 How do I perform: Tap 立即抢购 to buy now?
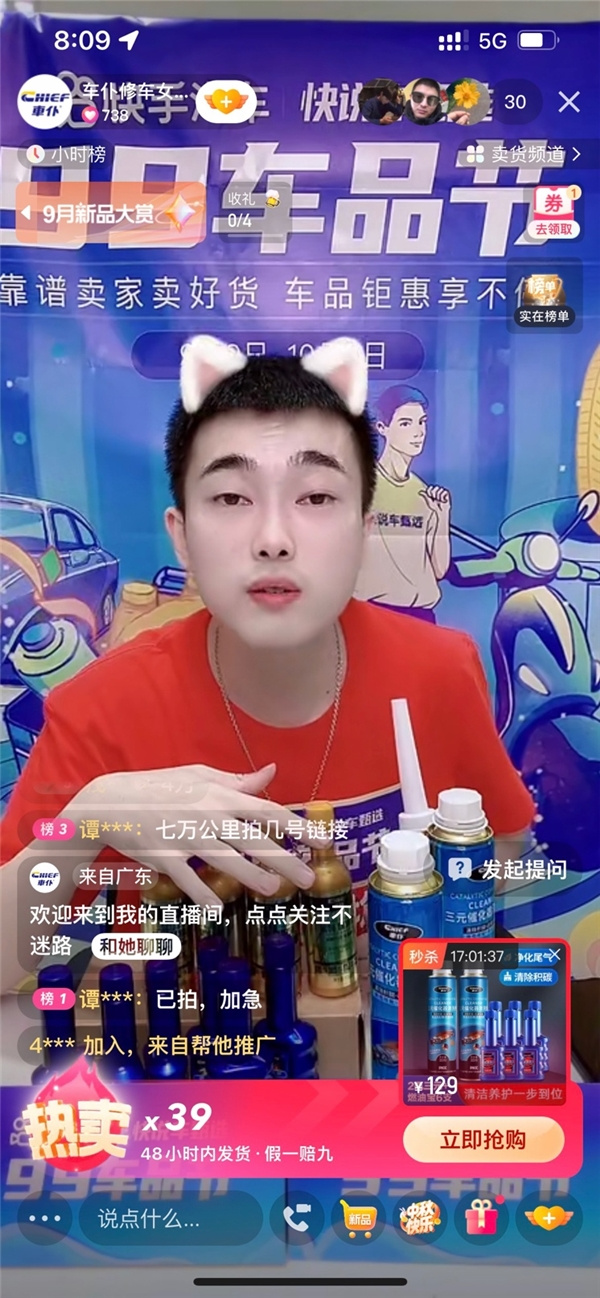click(483, 1139)
